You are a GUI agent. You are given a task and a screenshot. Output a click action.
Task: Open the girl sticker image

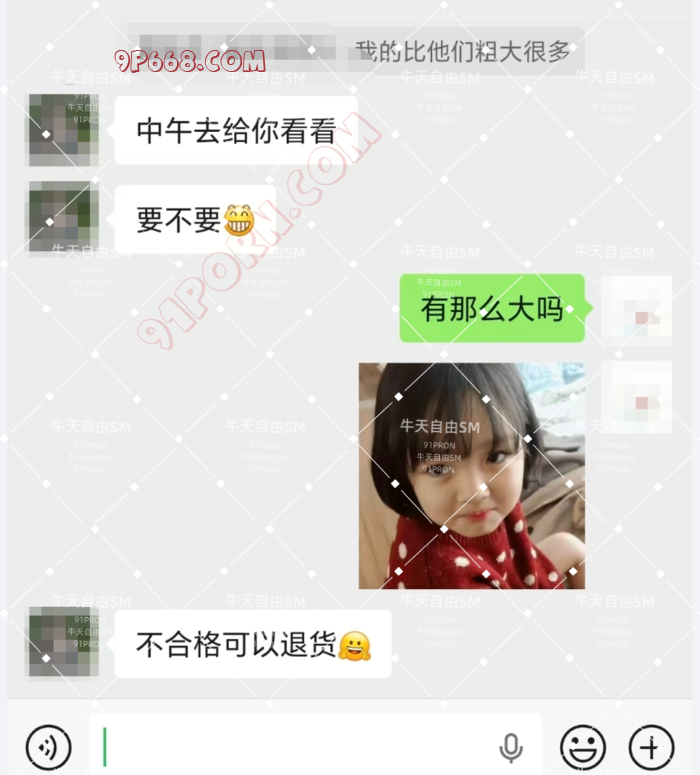[x=471, y=475]
